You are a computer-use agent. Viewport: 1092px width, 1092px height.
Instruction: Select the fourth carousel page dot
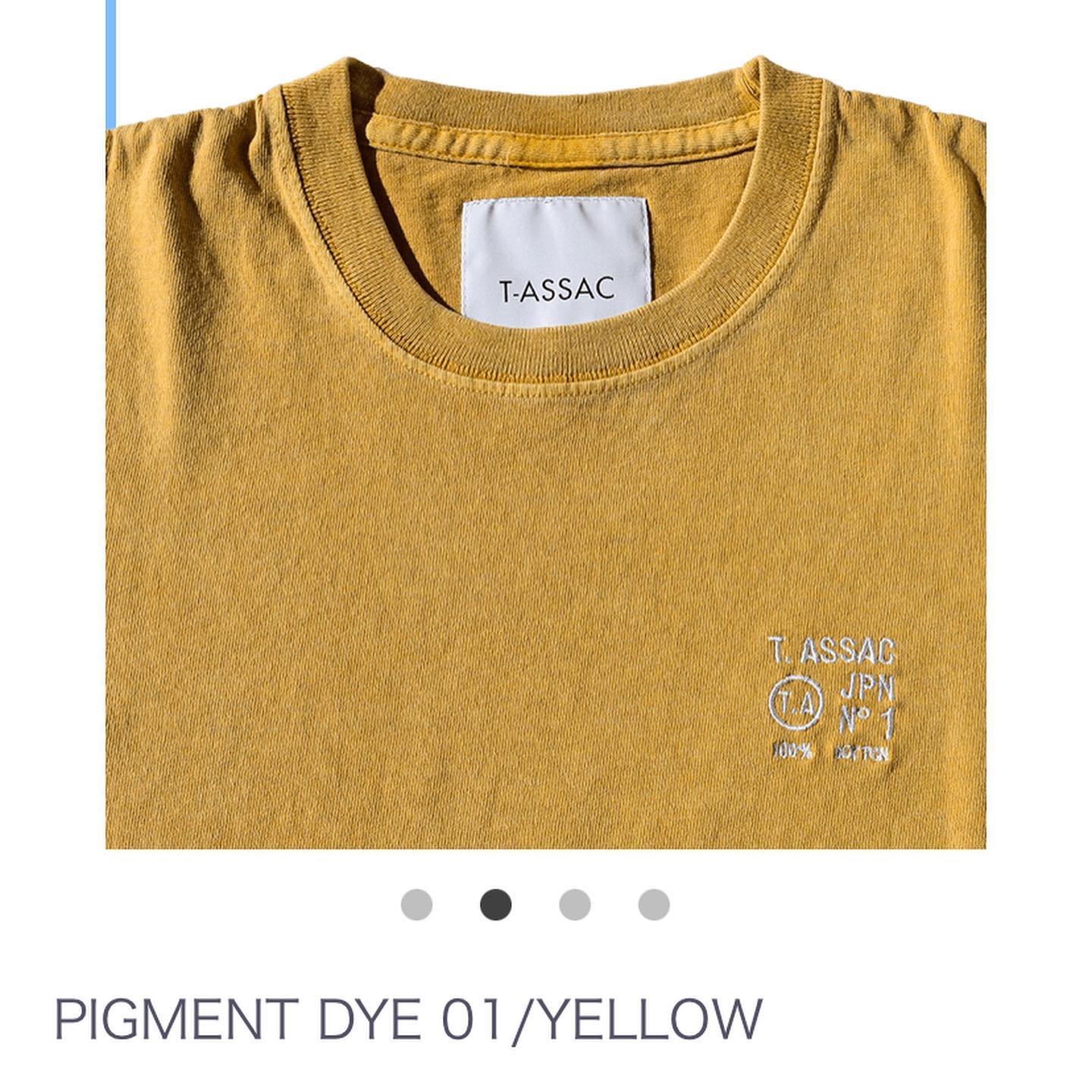click(654, 905)
